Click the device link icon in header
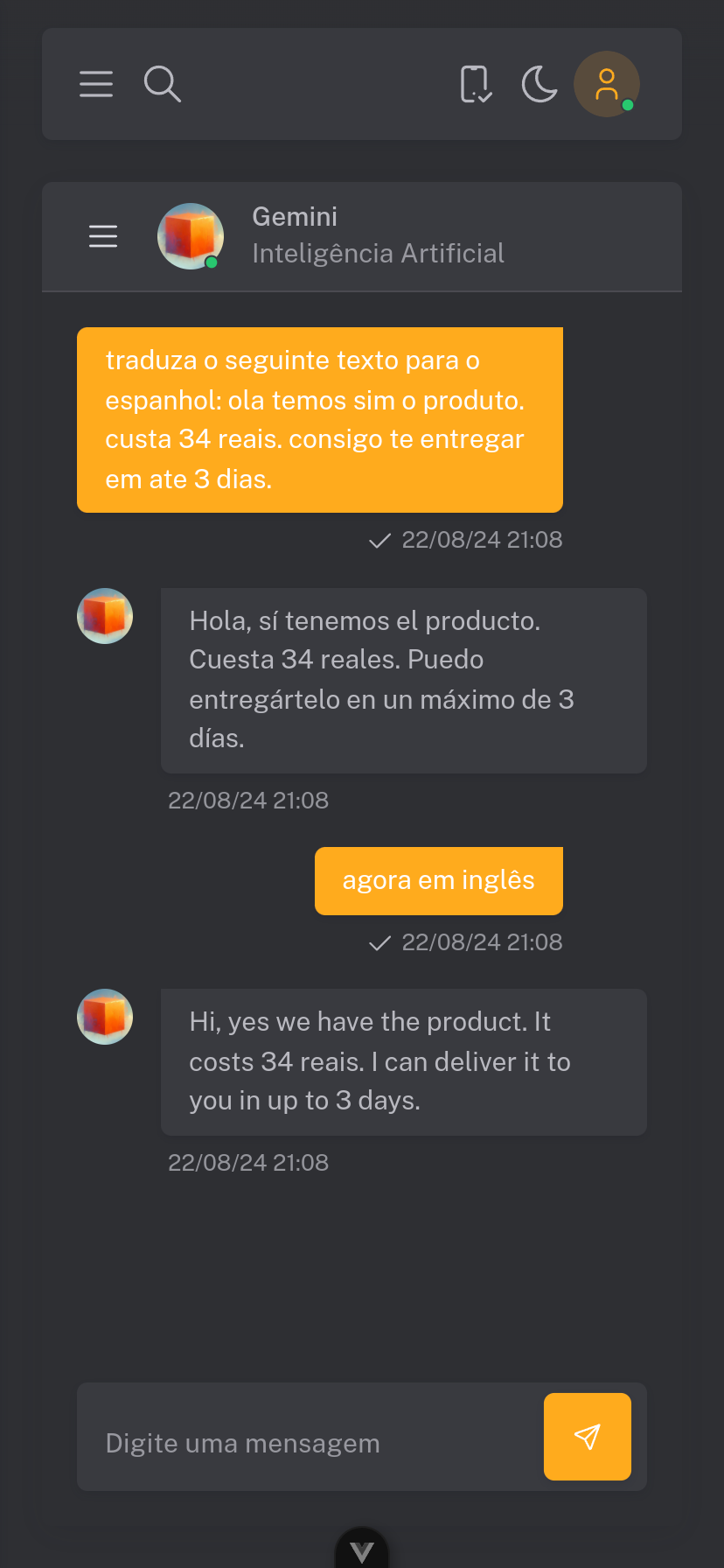724x1568 pixels. click(x=475, y=84)
